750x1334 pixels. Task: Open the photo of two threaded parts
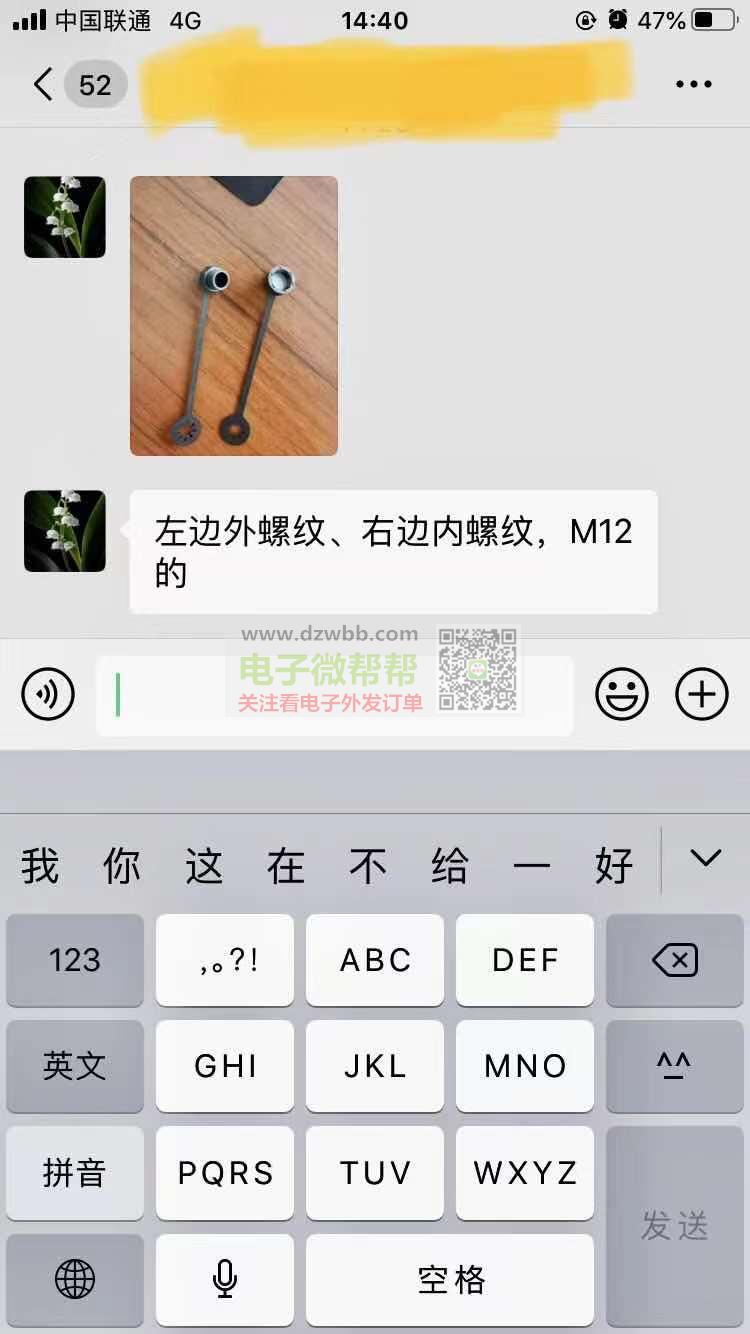tap(233, 315)
